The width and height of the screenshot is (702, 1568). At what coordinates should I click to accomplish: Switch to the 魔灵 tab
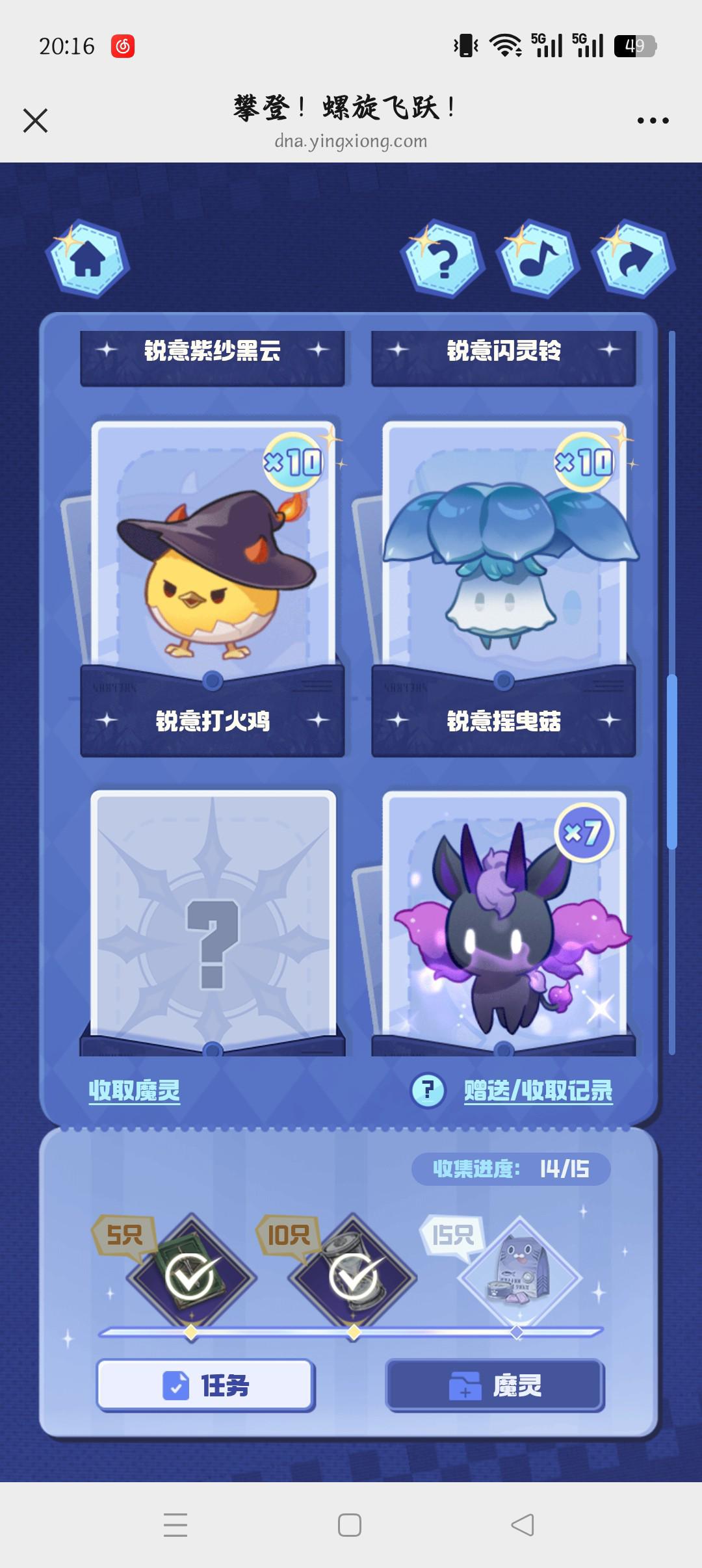click(495, 1385)
